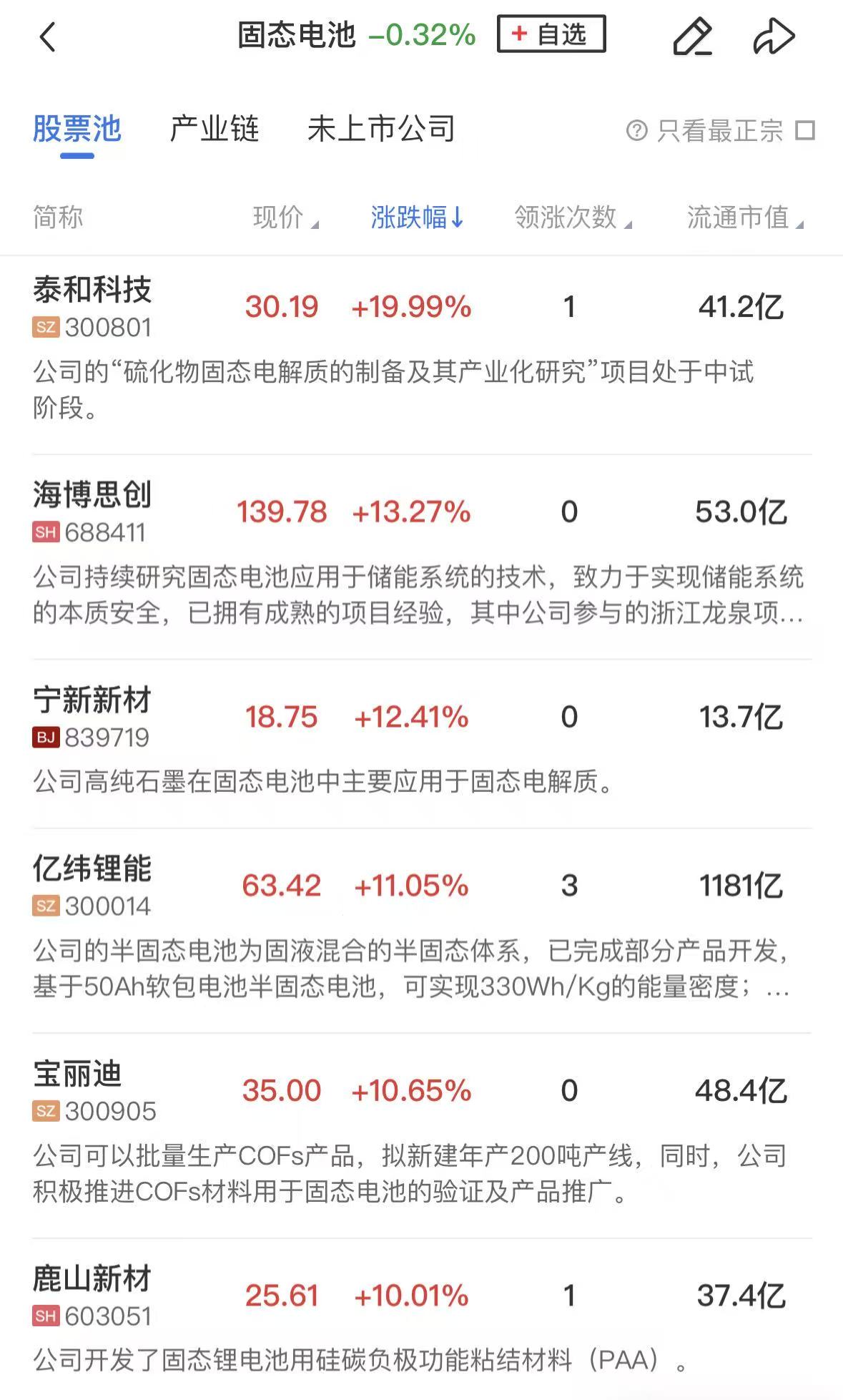Check the 只看最正宗 checkbox
Screen dimensions: 843x1400
[x=805, y=131]
